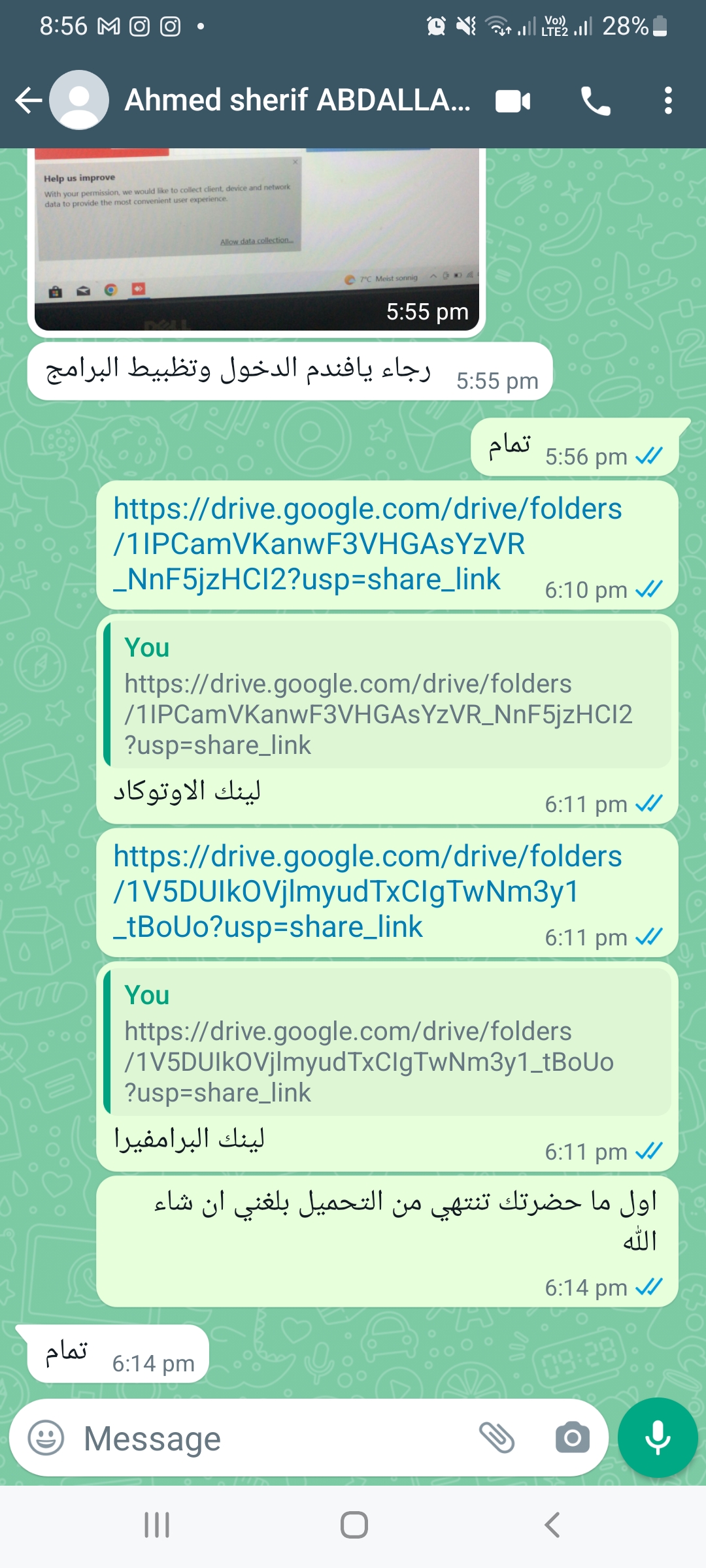This screenshot has width=706, height=1568.
Task: Attach a file with the paperclip
Action: pyautogui.click(x=497, y=1438)
